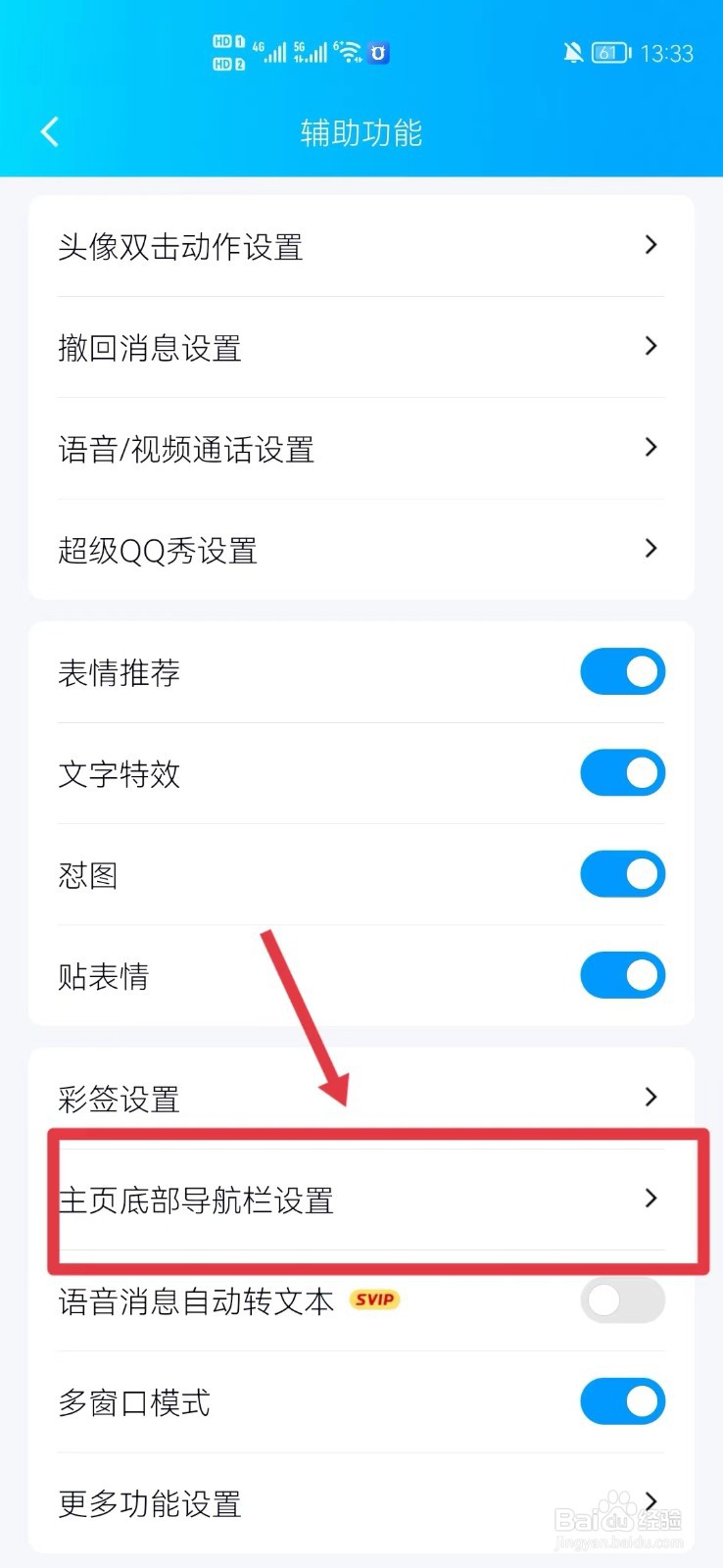Click the SVIP badge icon
The height and width of the screenshot is (1568, 723).
tap(375, 1300)
